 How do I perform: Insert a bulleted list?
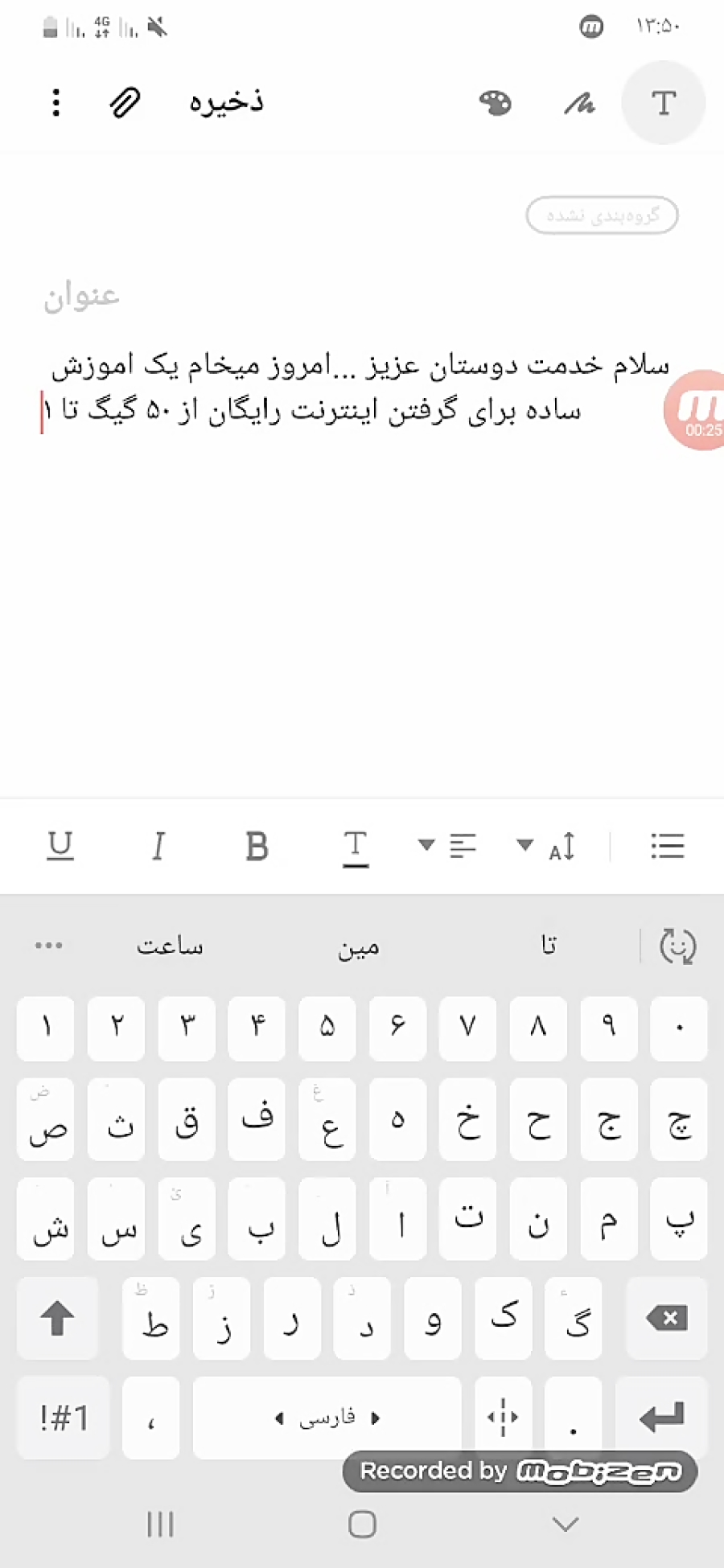click(x=667, y=846)
